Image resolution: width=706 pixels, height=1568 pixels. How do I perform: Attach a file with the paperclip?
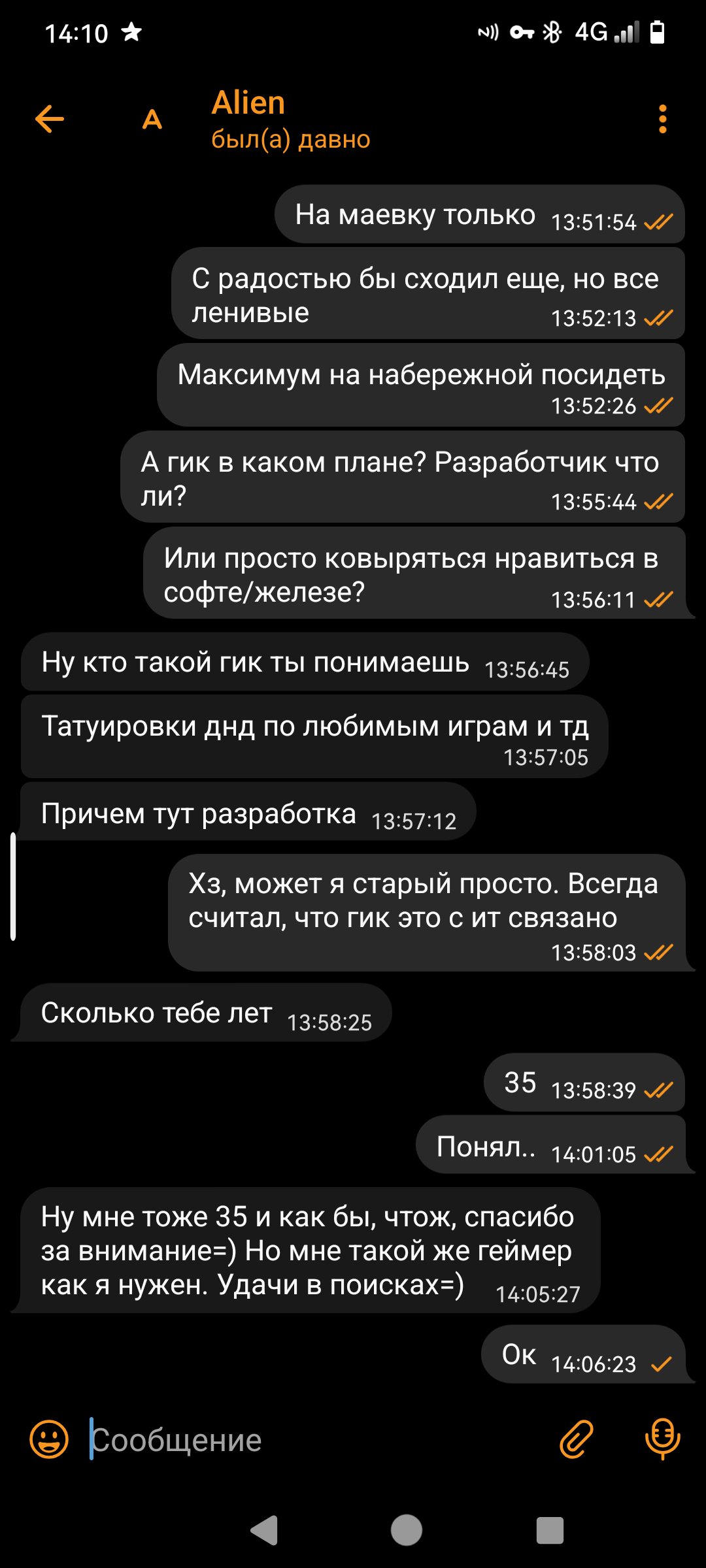coord(576,1439)
